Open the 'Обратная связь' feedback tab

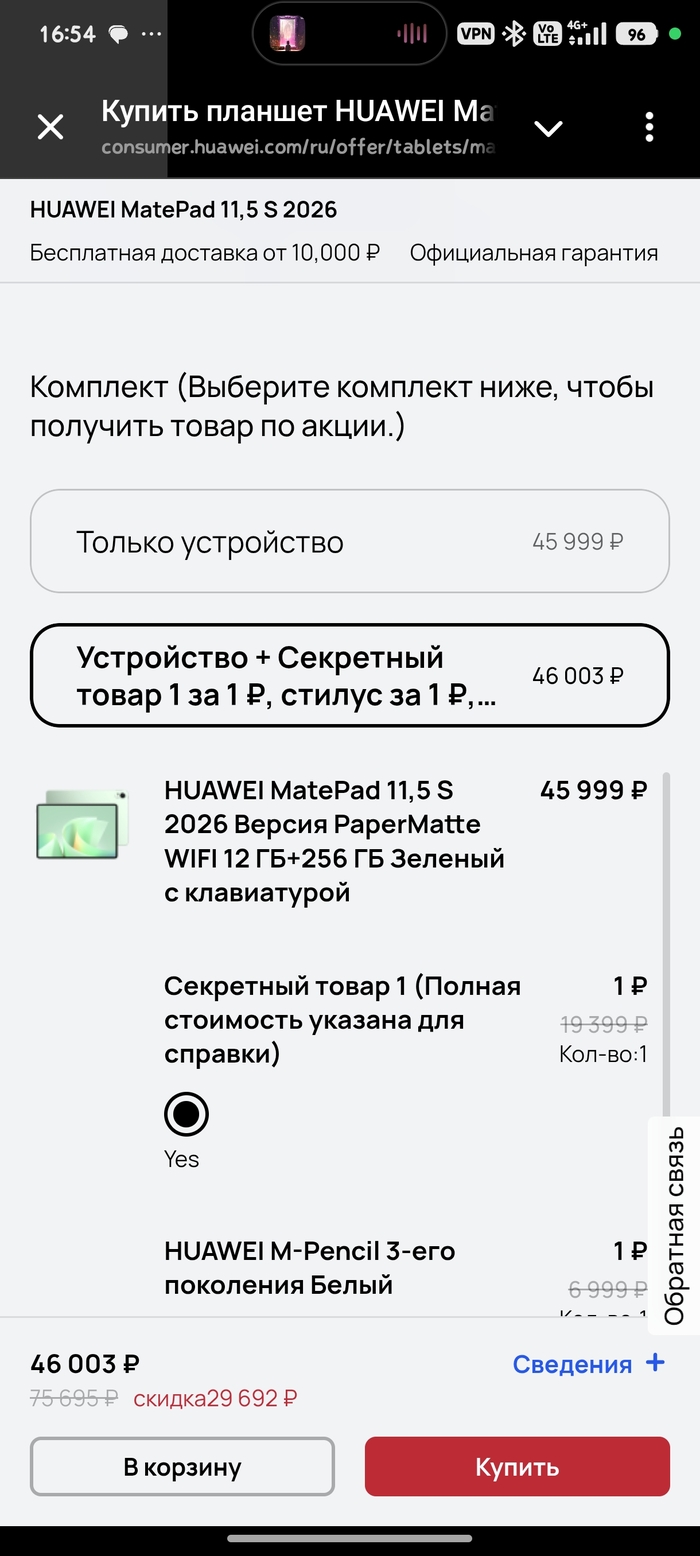tap(676, 1225)
